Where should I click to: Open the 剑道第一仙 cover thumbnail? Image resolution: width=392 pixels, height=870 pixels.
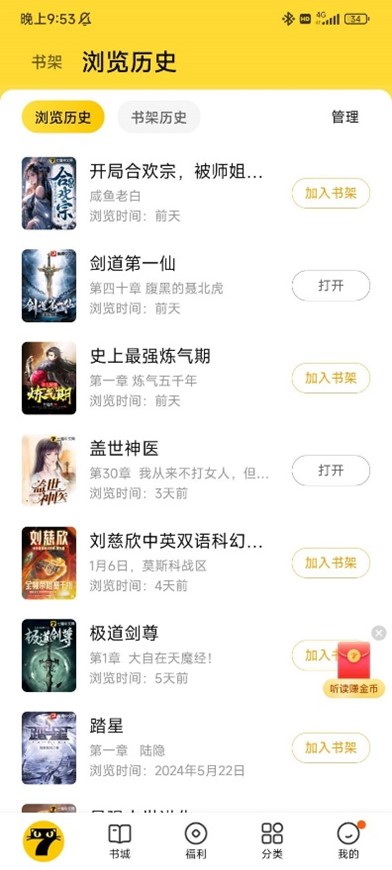click(49, 286)
